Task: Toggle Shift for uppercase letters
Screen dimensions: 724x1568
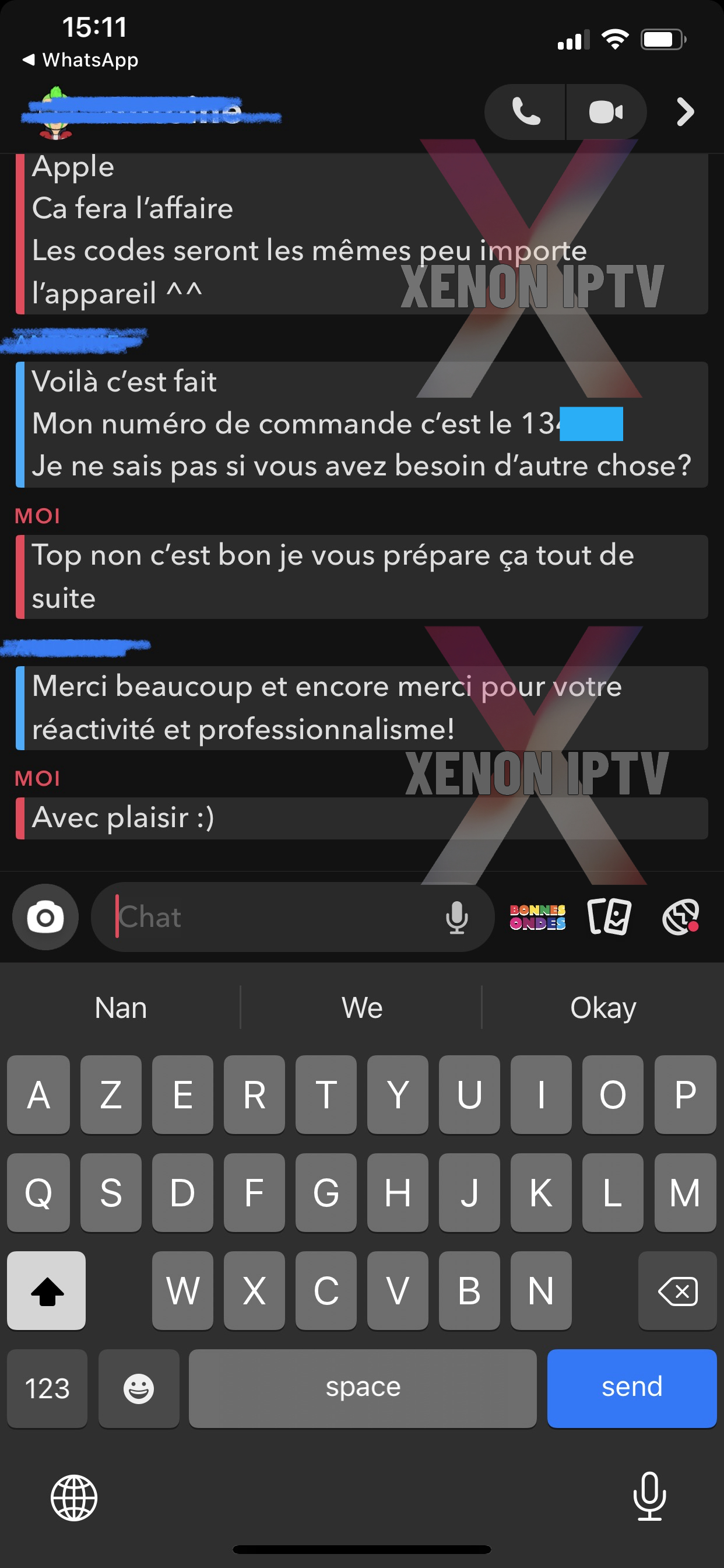Action: coord(46,1290)
